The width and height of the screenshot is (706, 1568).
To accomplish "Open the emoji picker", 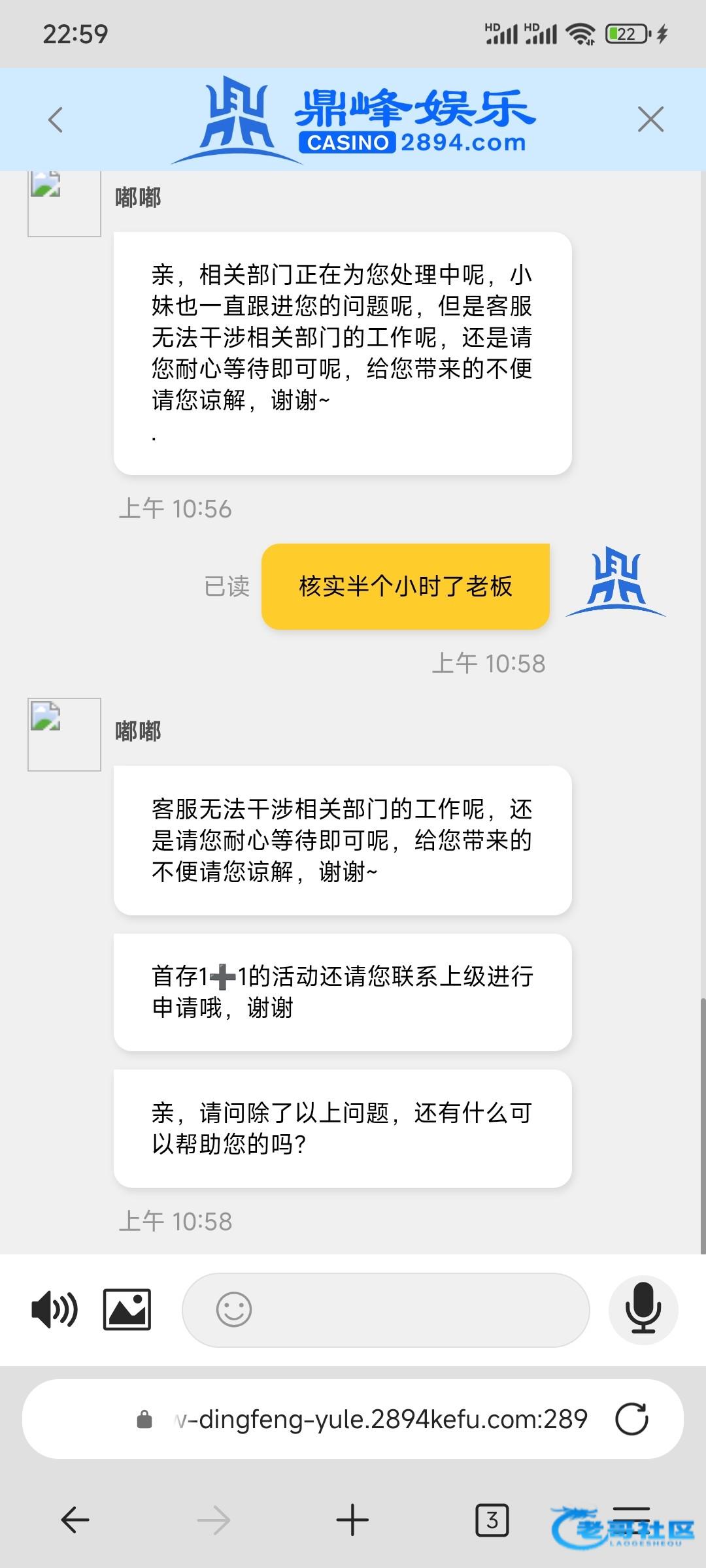I will pyautogui.click(x=233, y=1309).
